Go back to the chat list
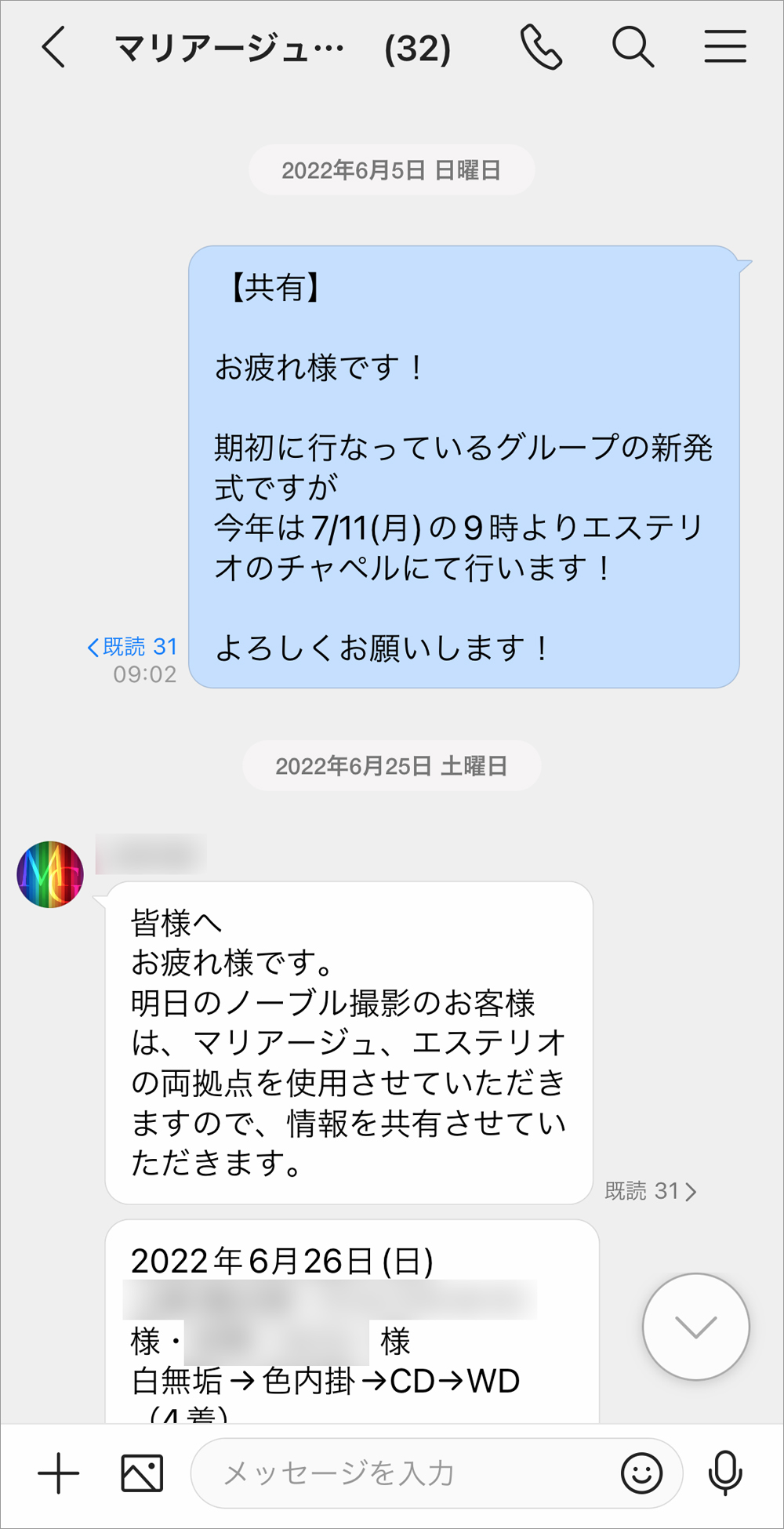 pyautogui.click(x=53, y=48)
